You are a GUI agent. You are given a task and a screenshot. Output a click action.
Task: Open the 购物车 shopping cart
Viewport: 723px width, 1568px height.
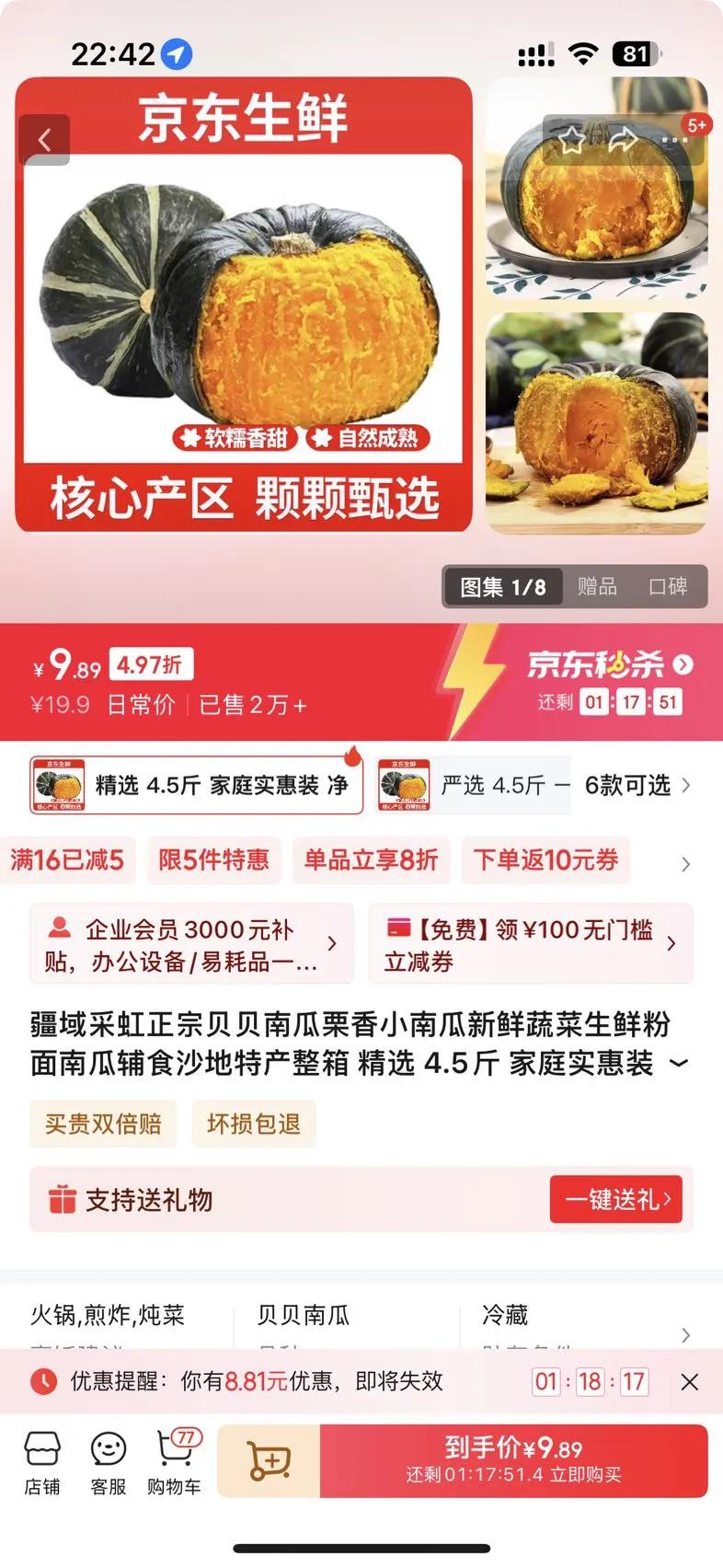click(x=175, y=1463)
